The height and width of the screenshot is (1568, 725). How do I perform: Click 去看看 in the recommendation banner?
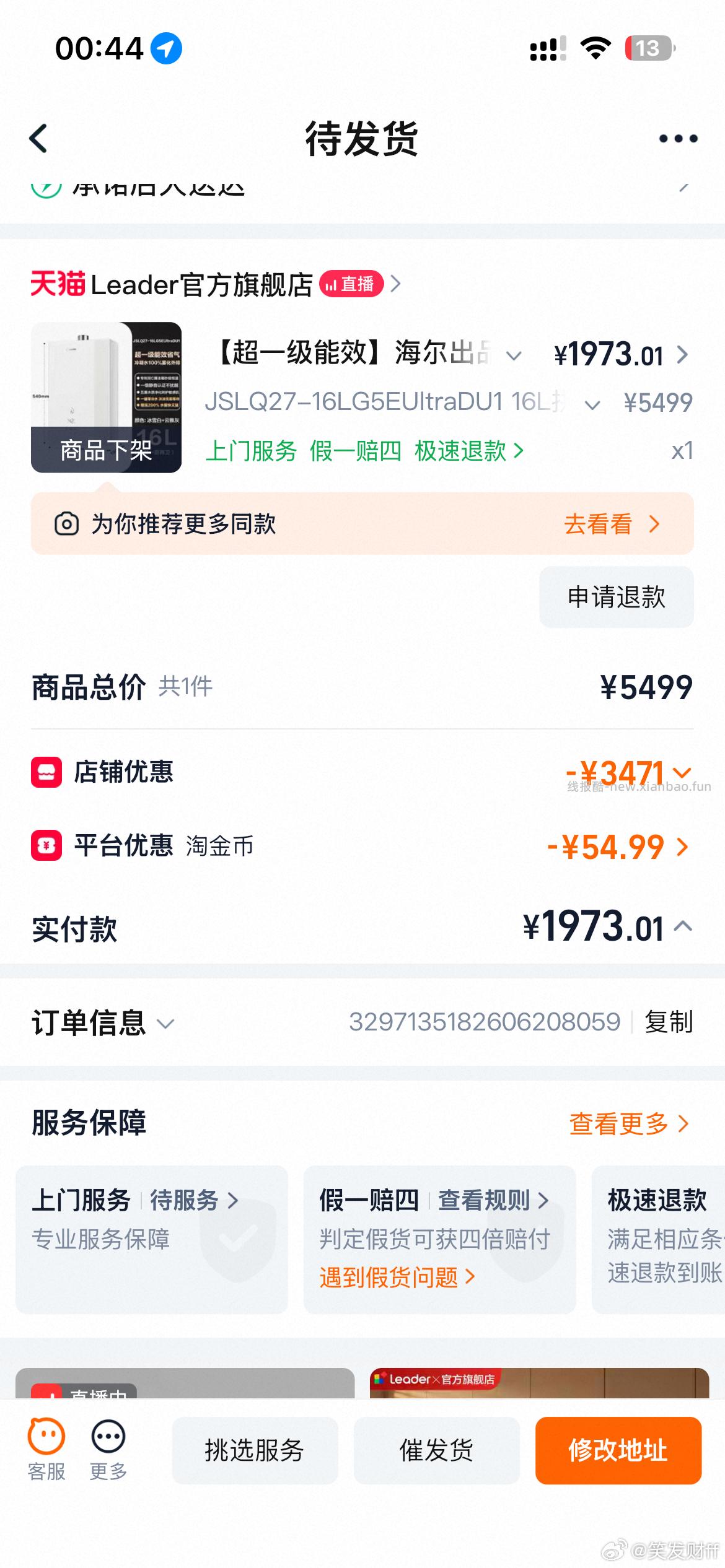pos(597,524)
